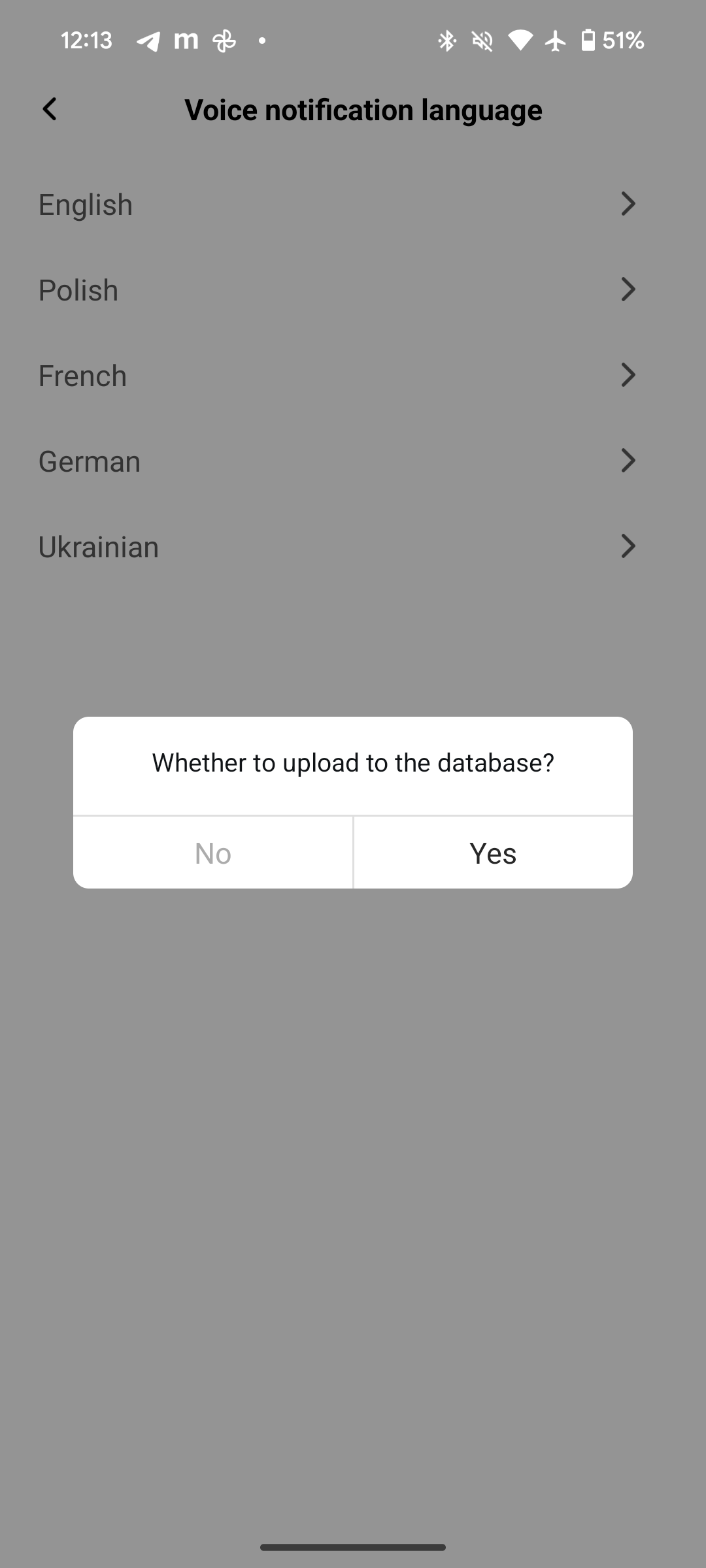Decline the upload with No

coord(213,853)
